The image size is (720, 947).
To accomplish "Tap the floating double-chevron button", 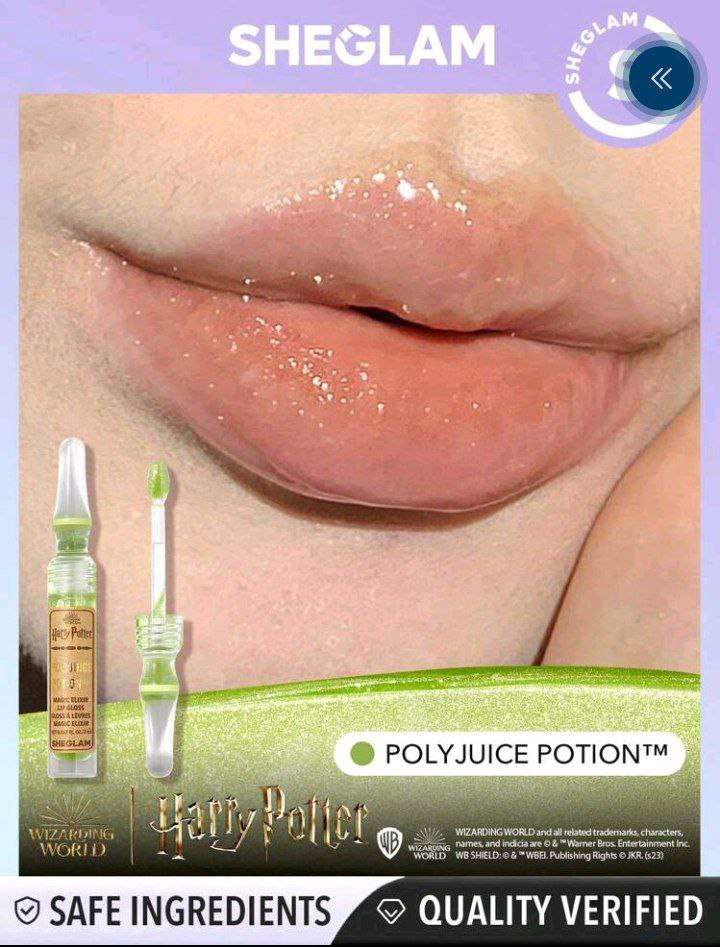I will click(661, 79).
